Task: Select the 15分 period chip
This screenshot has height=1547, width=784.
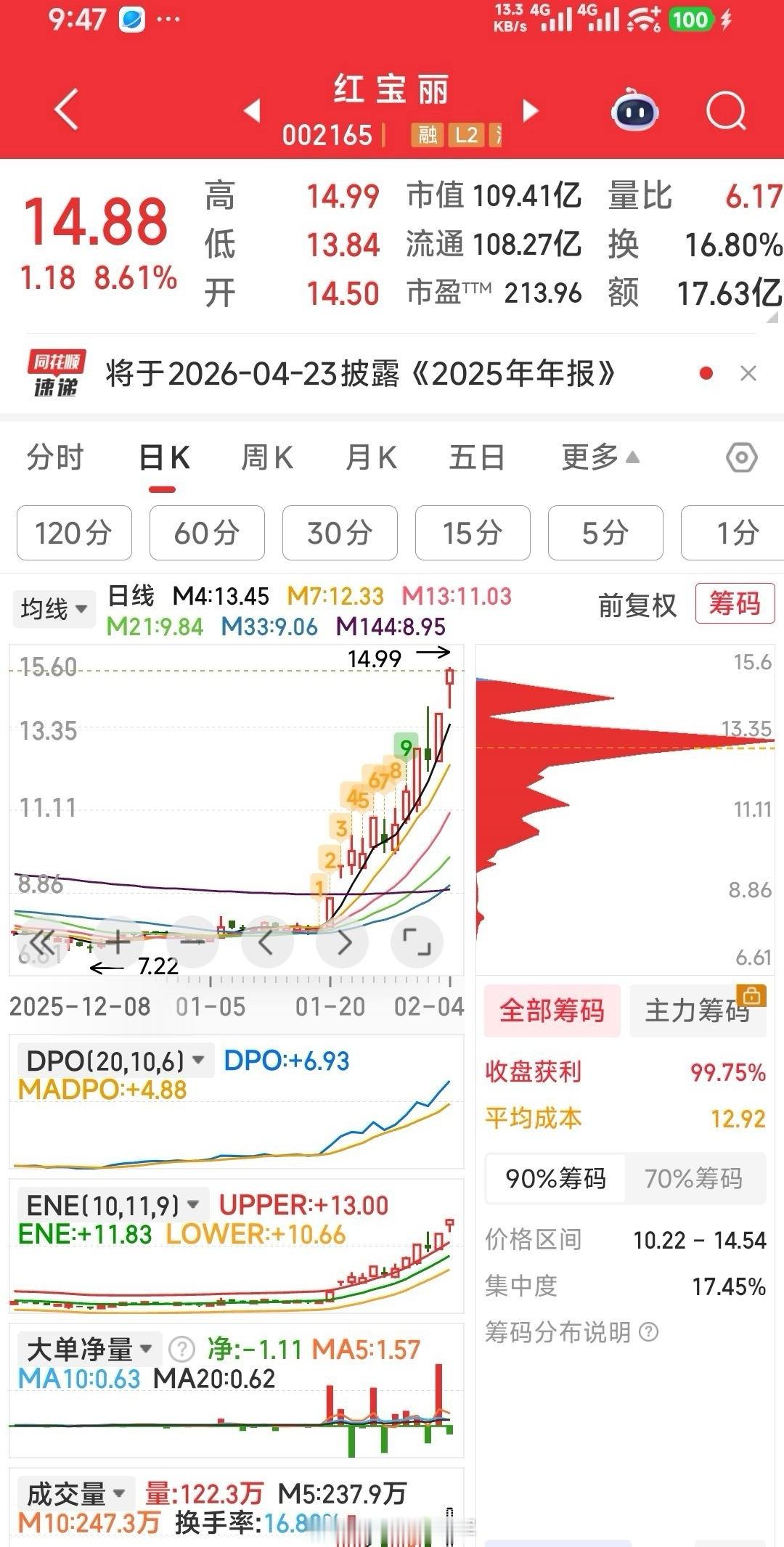Action: click(473, 533)
